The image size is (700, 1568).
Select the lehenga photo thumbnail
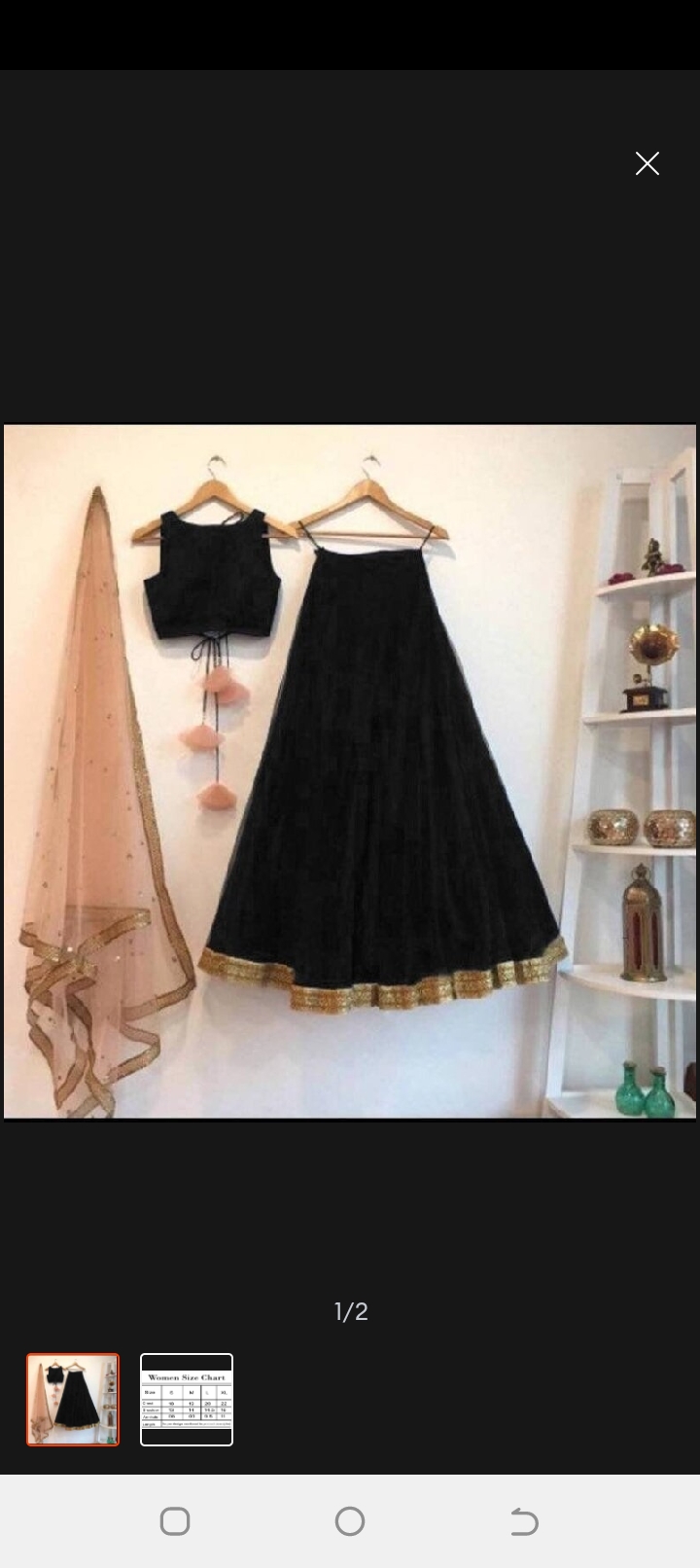pyautogui.click(x=73, y=1399)
